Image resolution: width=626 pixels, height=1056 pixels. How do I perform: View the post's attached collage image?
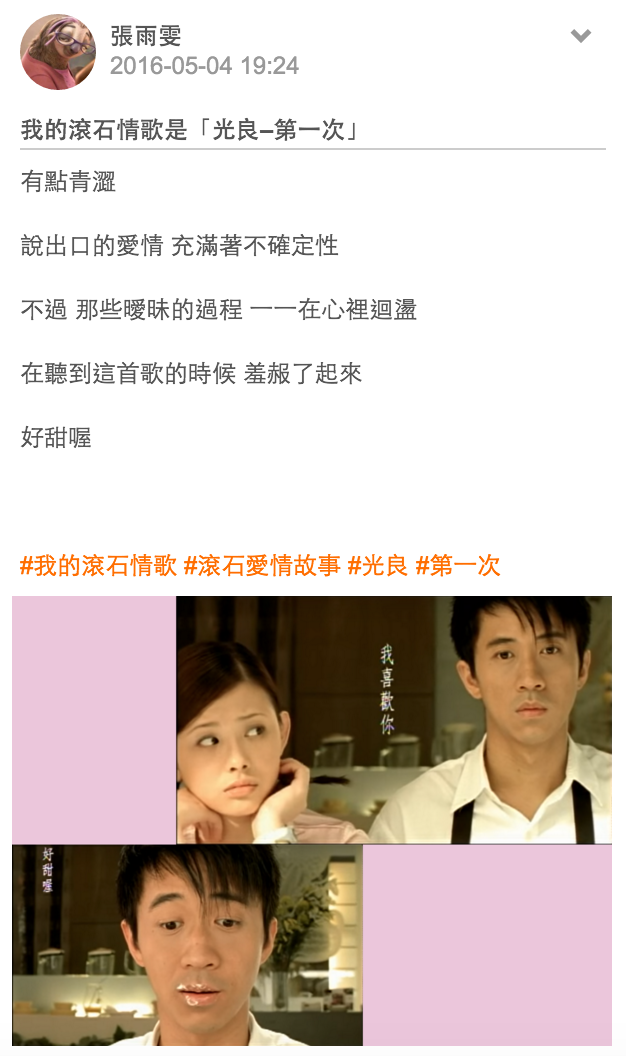[312, 820]
